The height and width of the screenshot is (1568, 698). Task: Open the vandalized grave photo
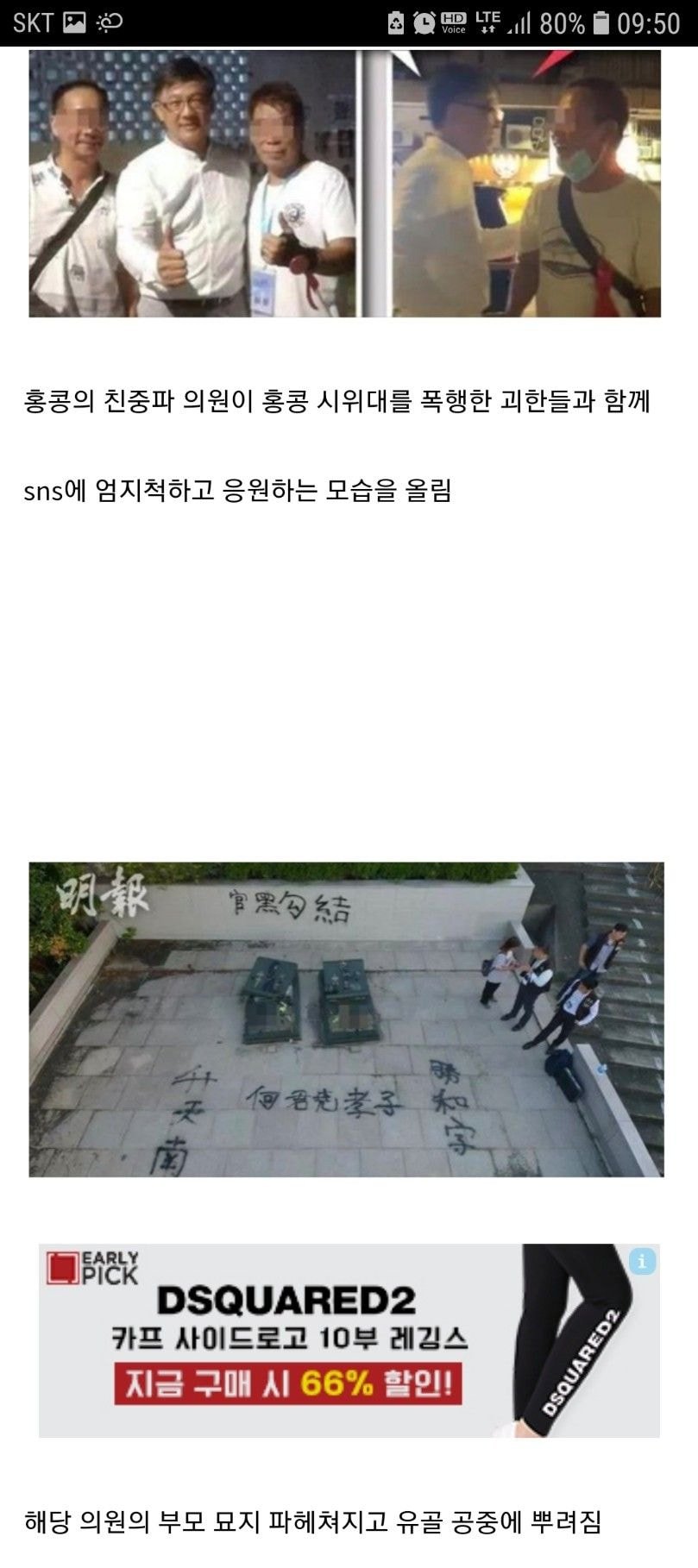345,1019
